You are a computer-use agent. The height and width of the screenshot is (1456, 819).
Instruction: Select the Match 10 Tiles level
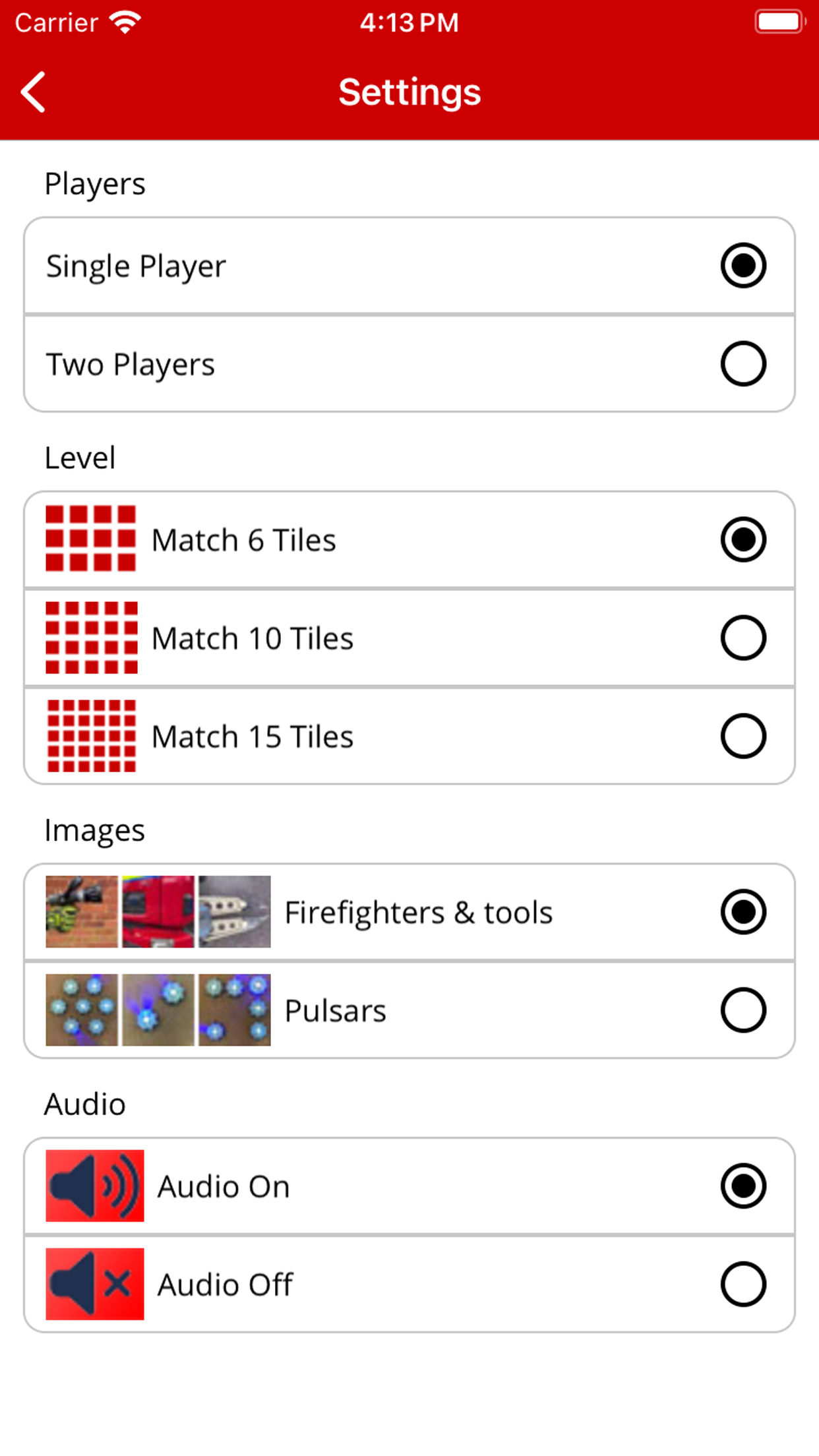(x=409, y=638)
